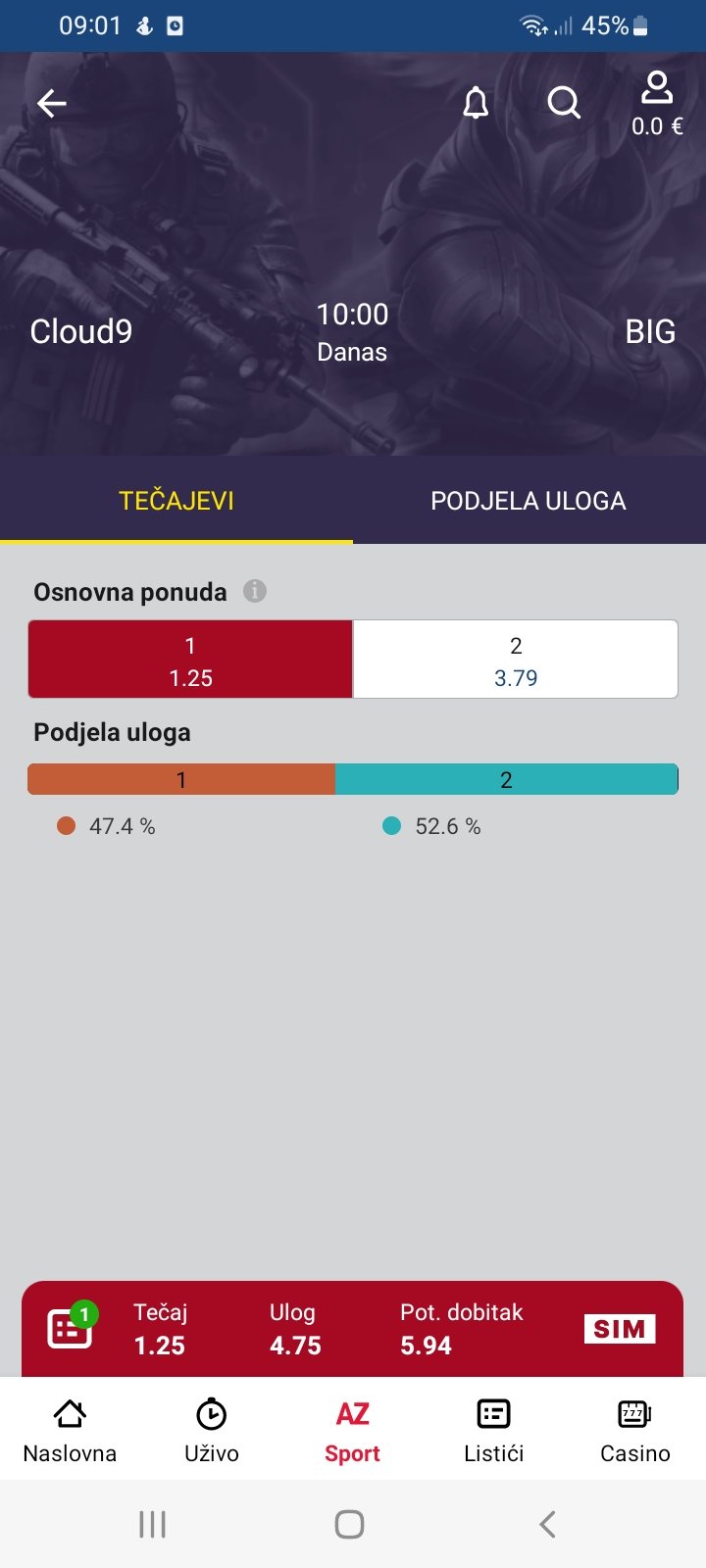Tap the SIM button on the bet slip
This screenshot has width=706, height=1568.
(620, 1329)
